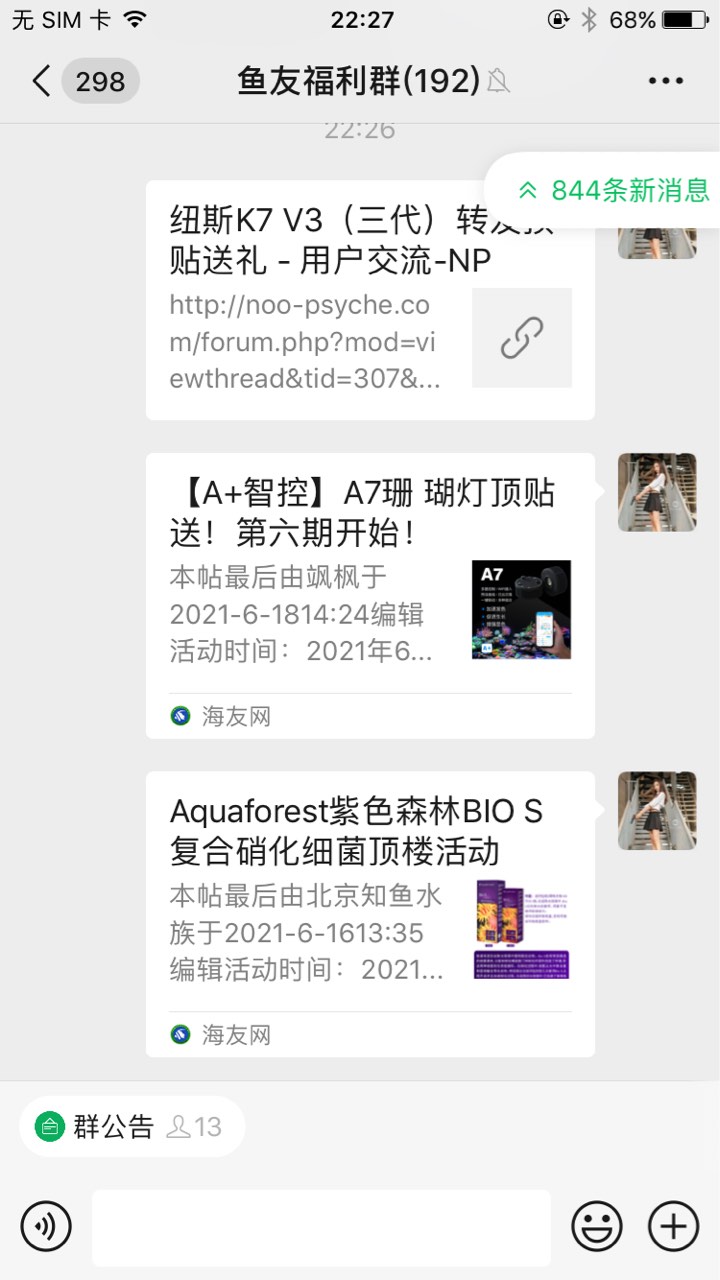Open the 纽斯K7 V3 shared link card

coord(370,300)
